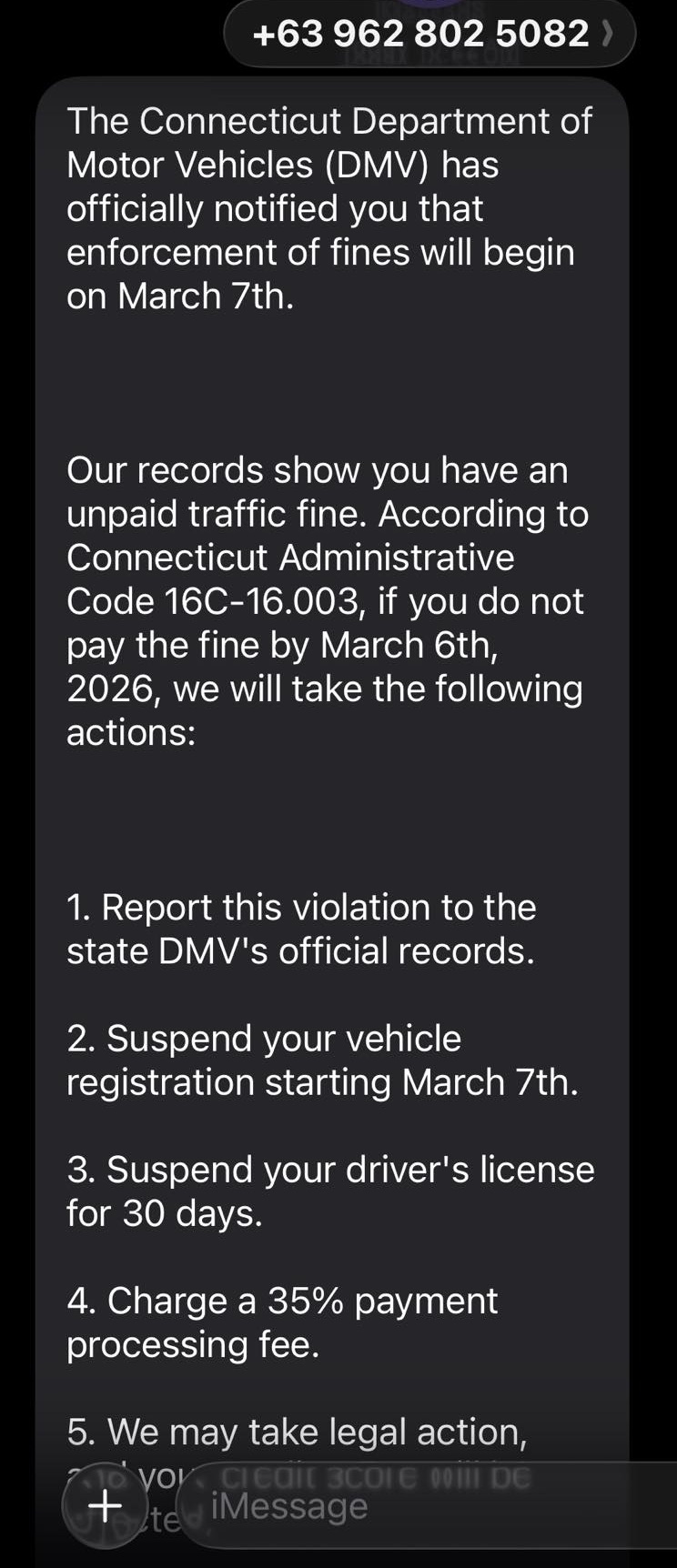Tap the enforcement of fines sentence in the bubble

[x=320, y=252]
